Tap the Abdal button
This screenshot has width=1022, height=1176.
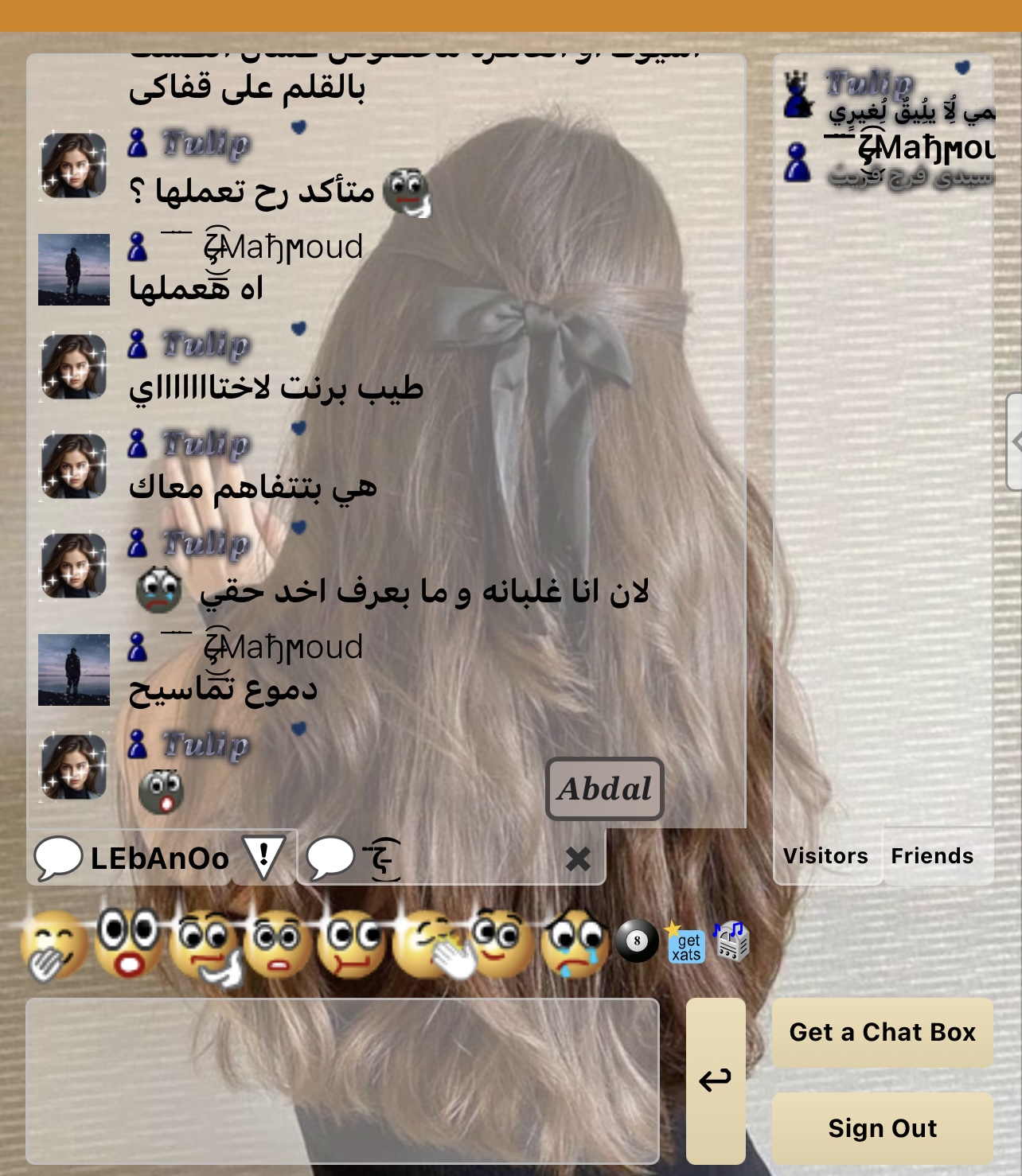[x=604, y=789]
